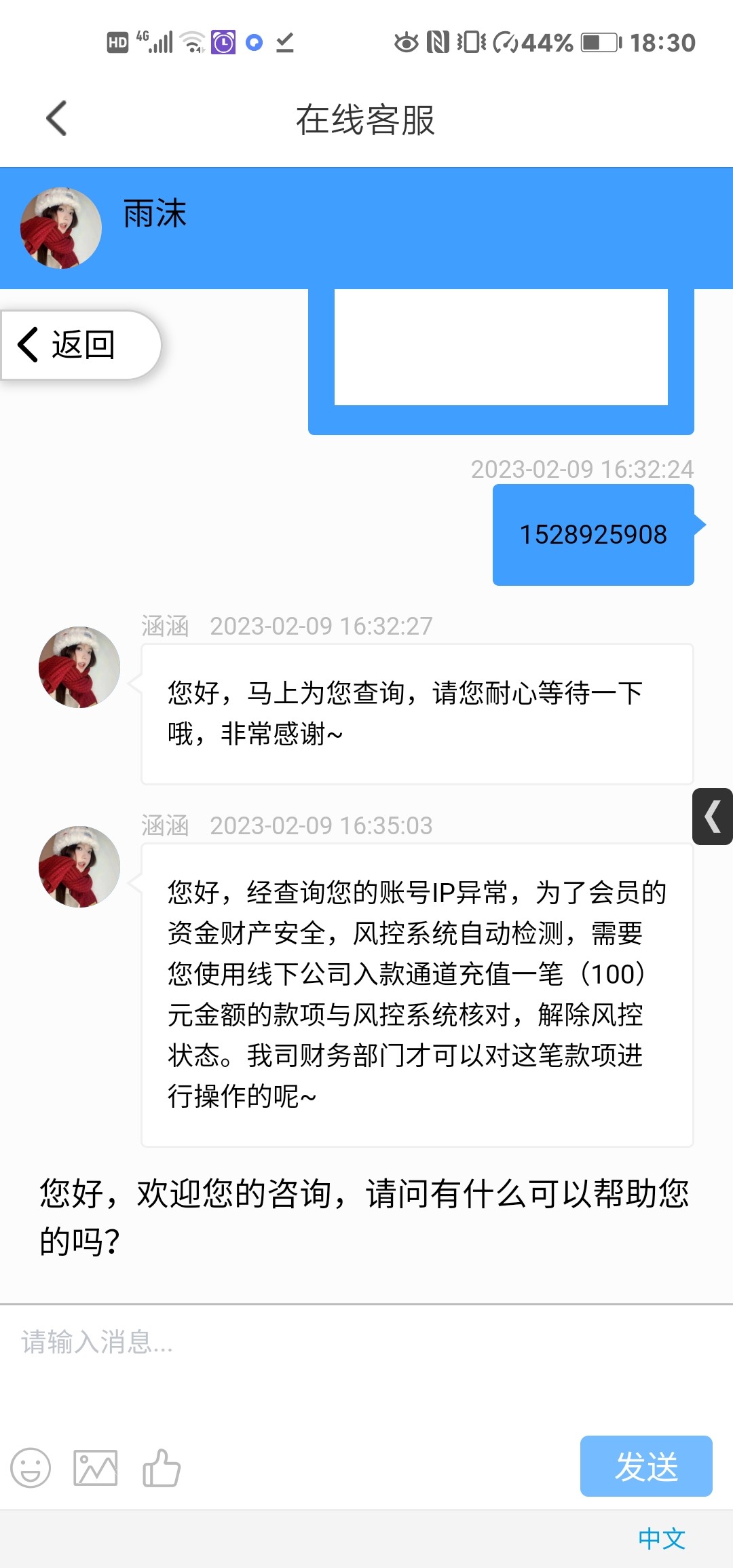Tap the back arrow in the top bar
The width and height of the screenshot is (733, 1568).
(57, 119)
